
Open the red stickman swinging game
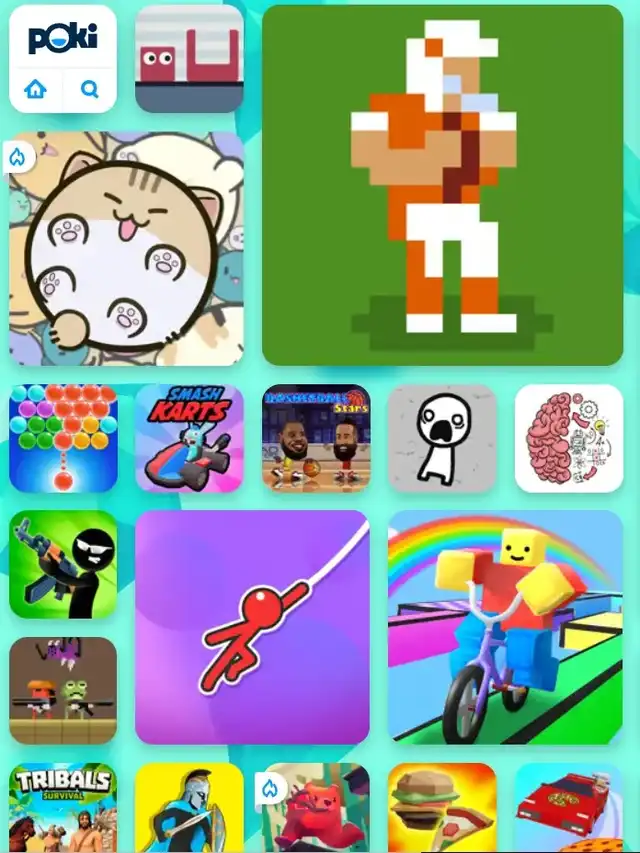click(x=253, y=627)
